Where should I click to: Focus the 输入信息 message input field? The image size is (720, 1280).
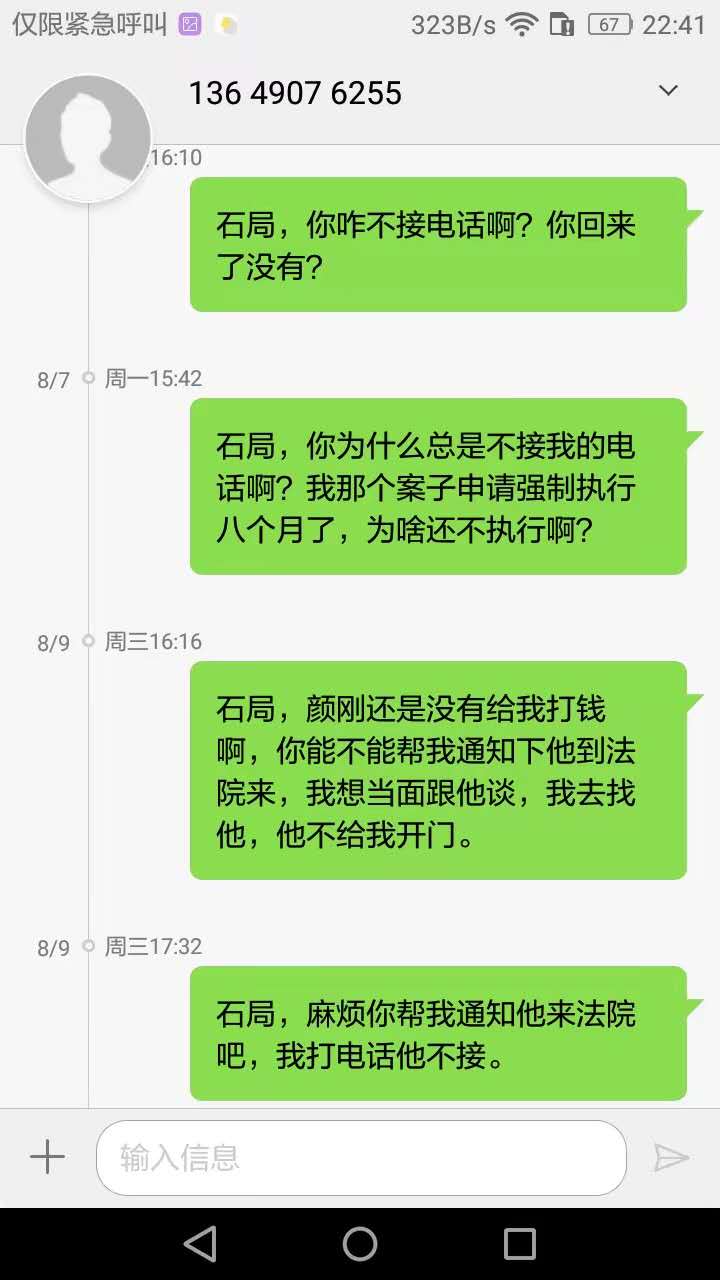click(x=360, y=1157)
